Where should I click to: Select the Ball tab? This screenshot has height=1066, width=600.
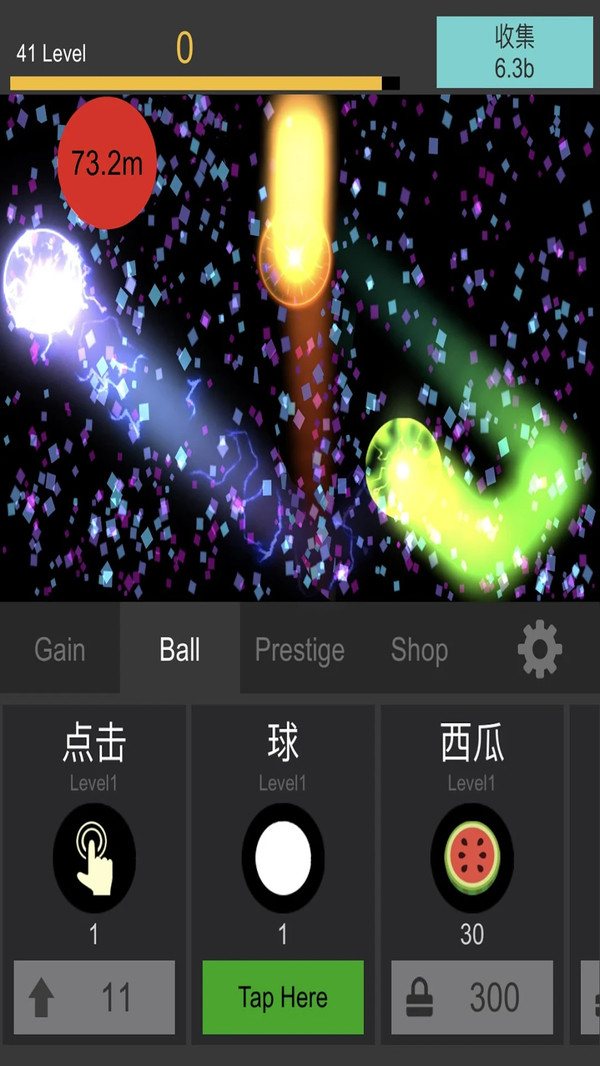point(180,650)
